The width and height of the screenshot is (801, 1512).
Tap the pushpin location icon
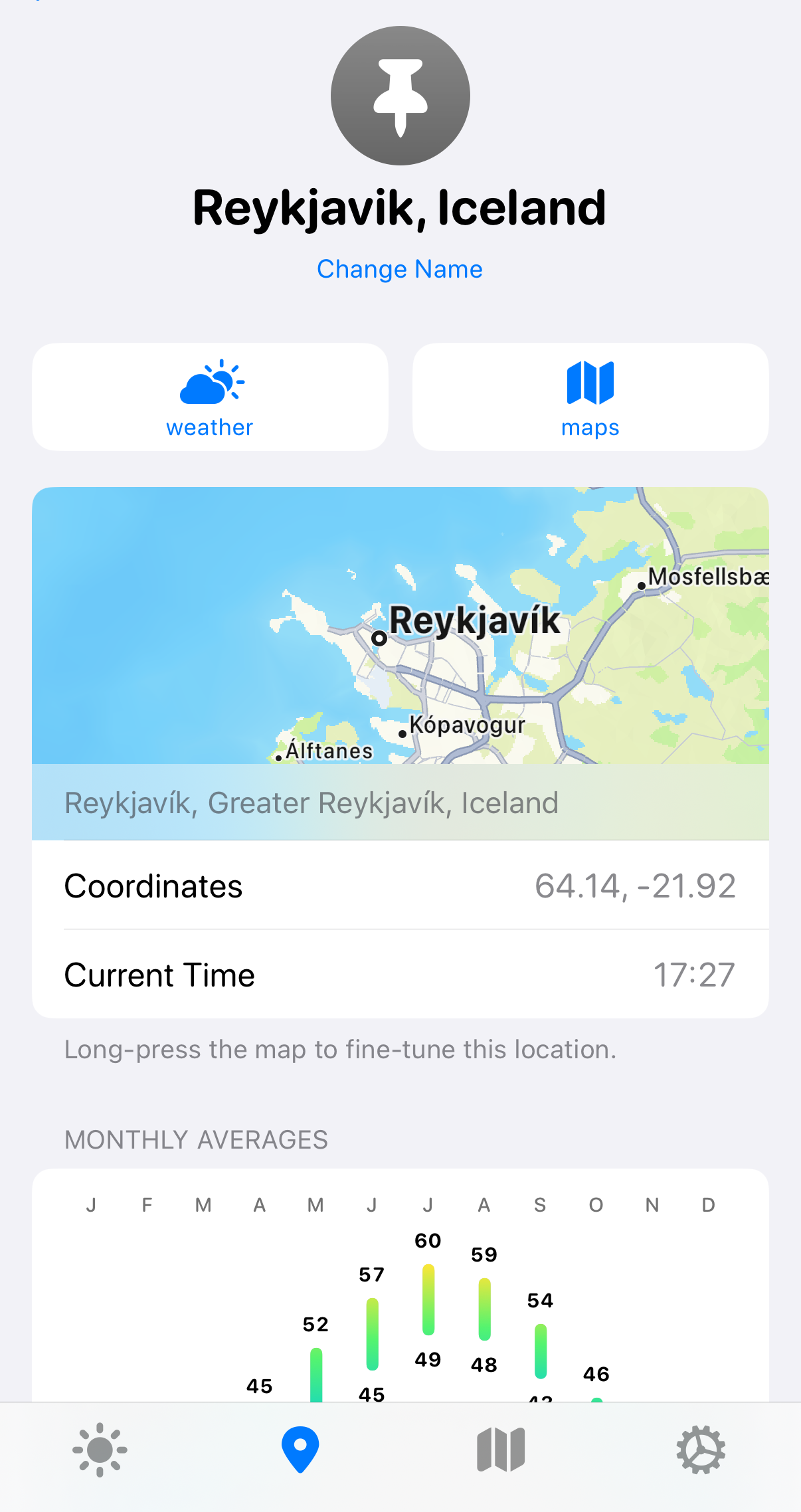click(400, 96)
